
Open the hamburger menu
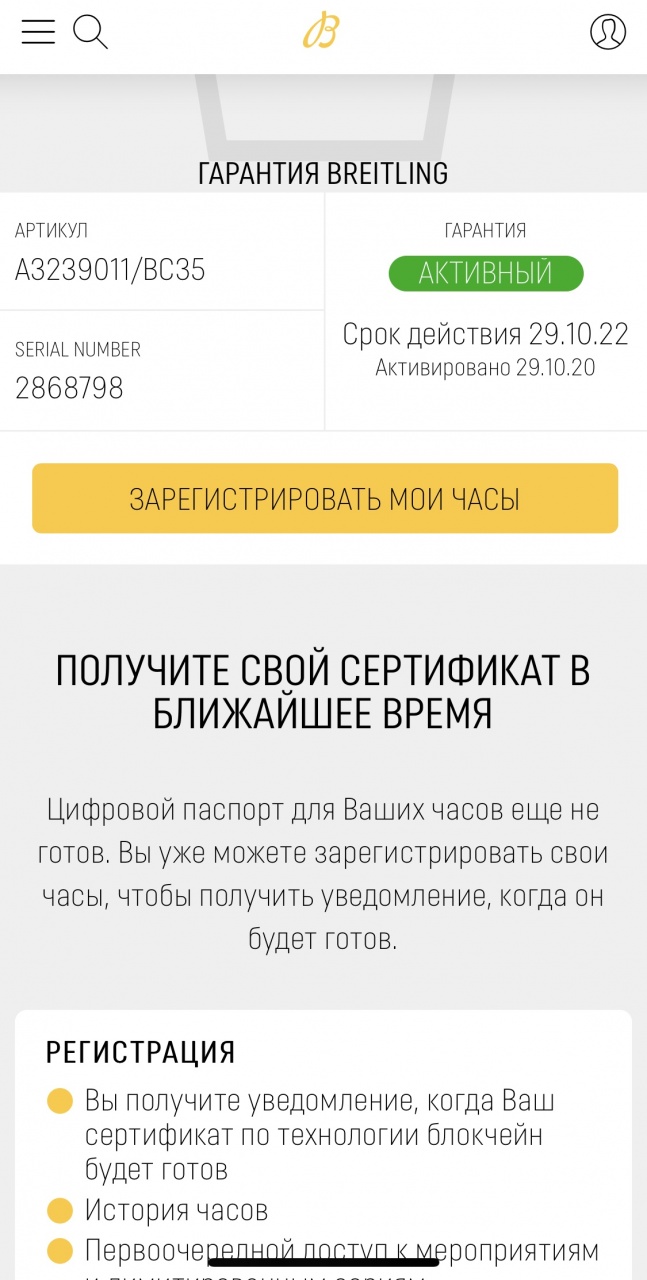(38, 32)
